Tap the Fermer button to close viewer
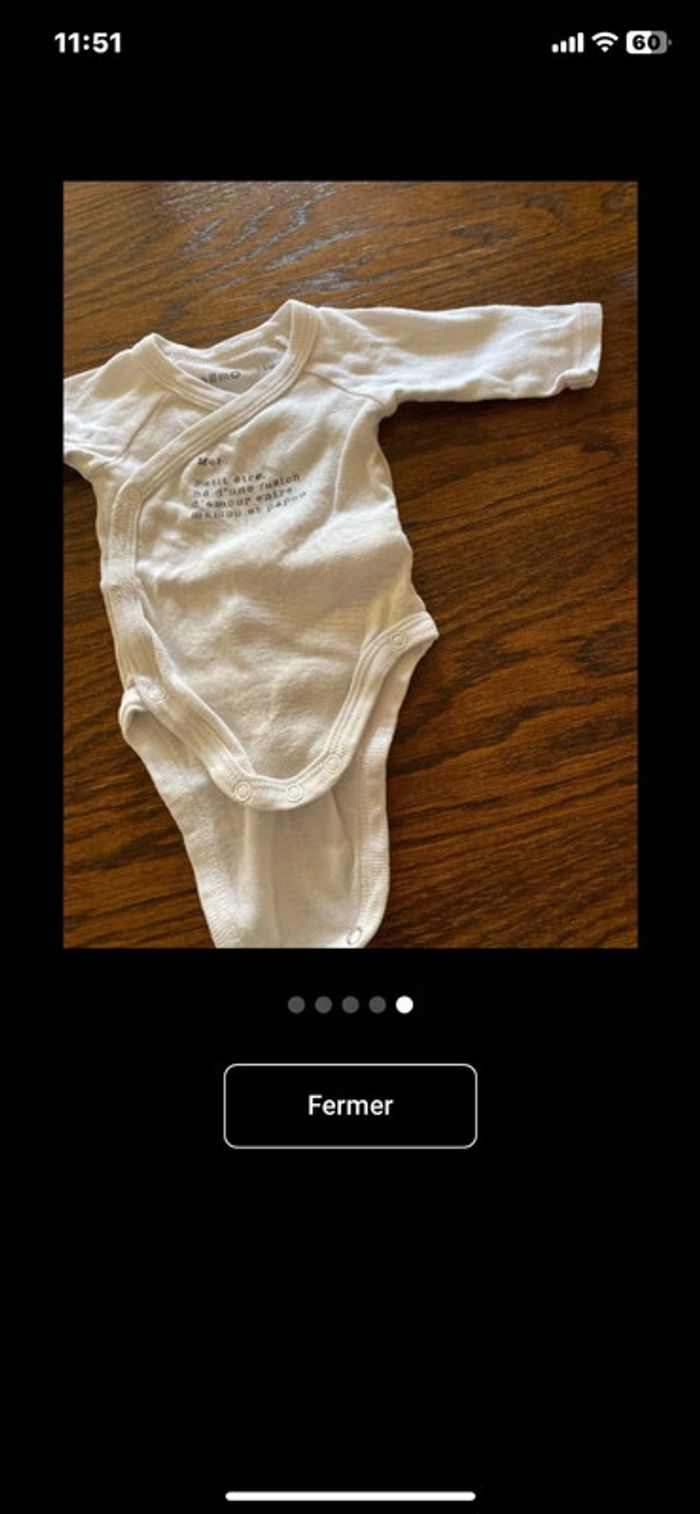This screenshot has width=700, height=1514. (x=350, y=1105)
